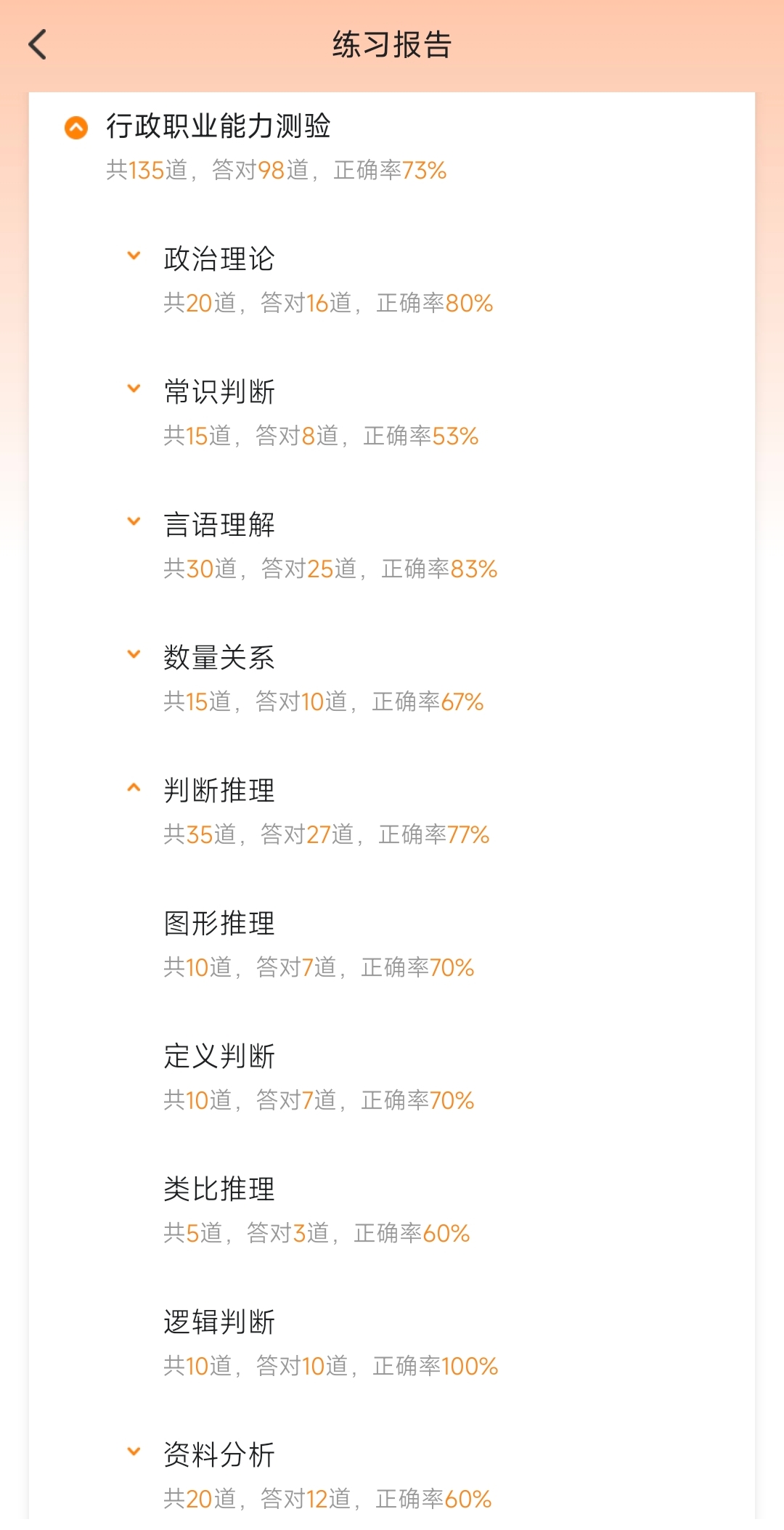Expand the 政治理论 category
The width and height of the screenshot is (784, 1530).
[134, 256]
